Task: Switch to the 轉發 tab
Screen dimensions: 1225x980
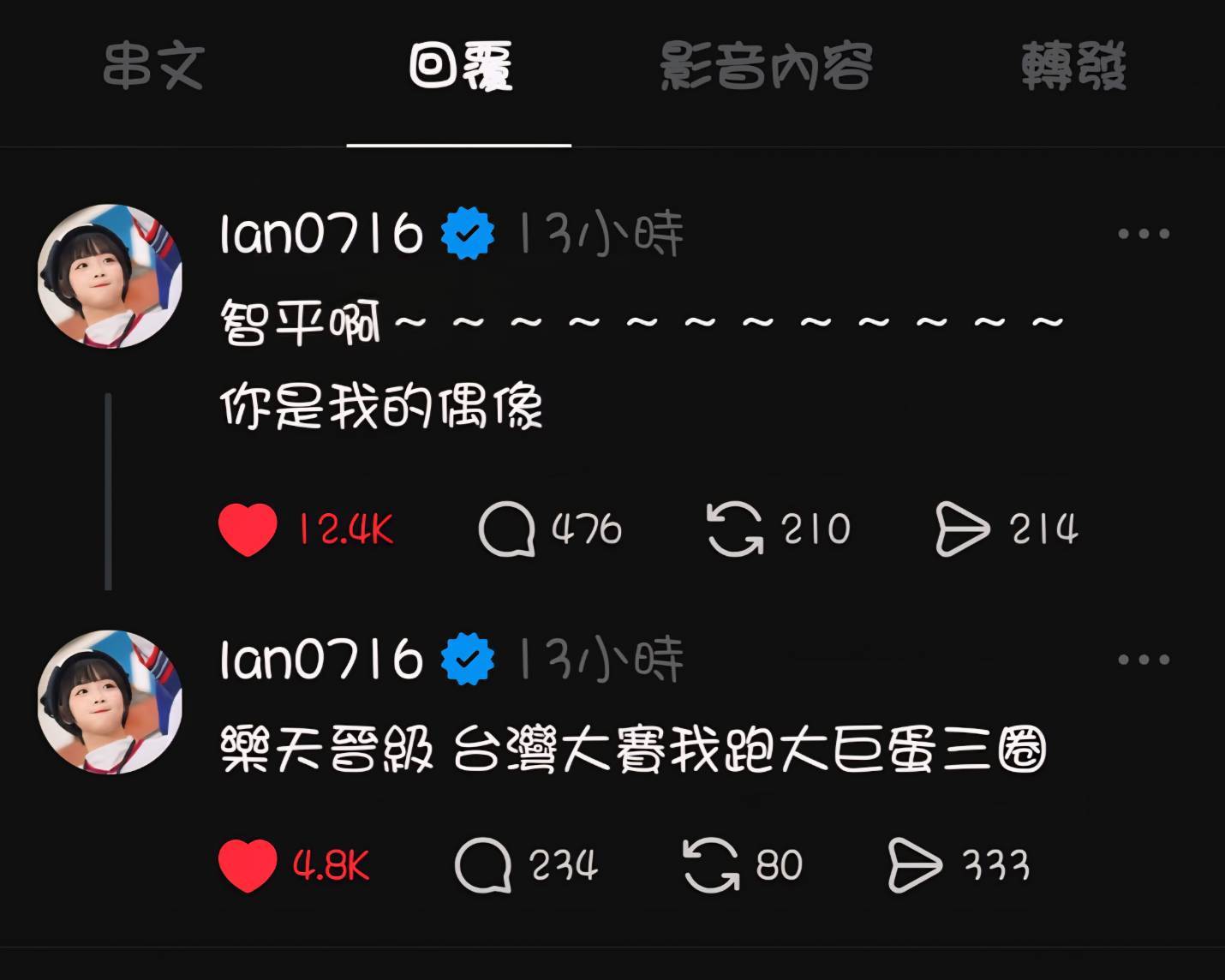Action: 1073,67
